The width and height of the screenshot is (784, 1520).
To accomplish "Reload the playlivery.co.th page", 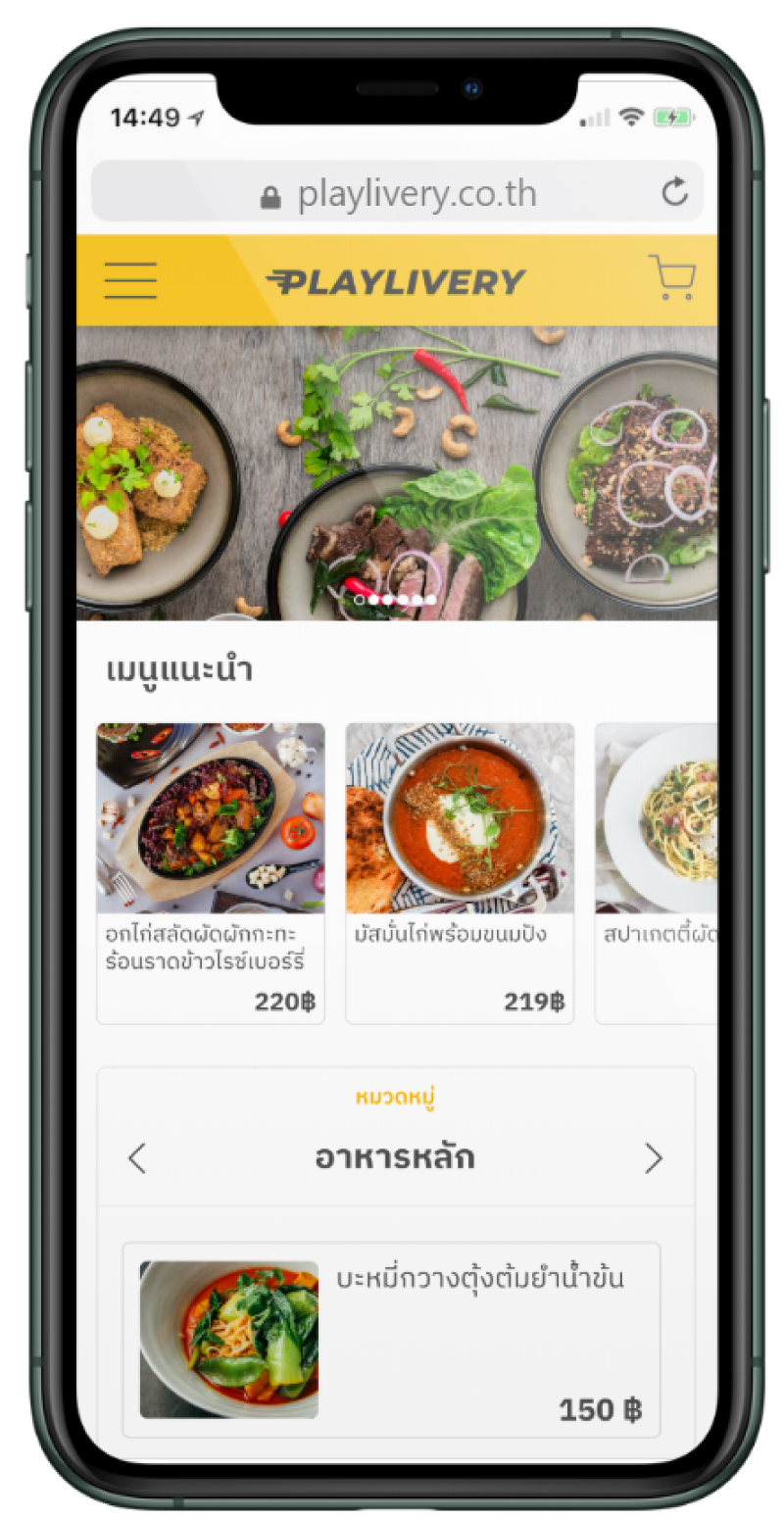I will click(x=674, y=192).
